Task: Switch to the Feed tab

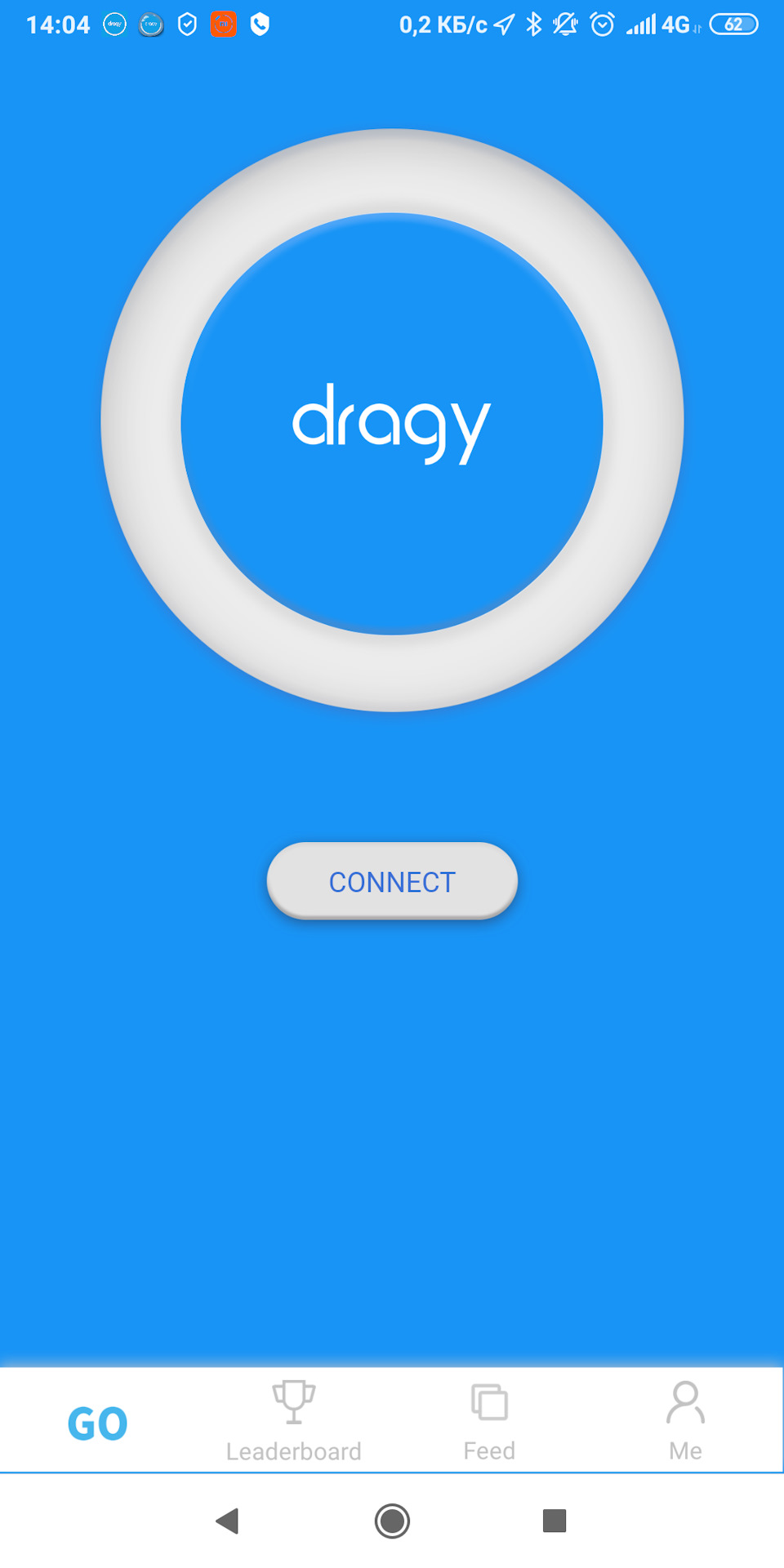Action: tap(488, 1421)
